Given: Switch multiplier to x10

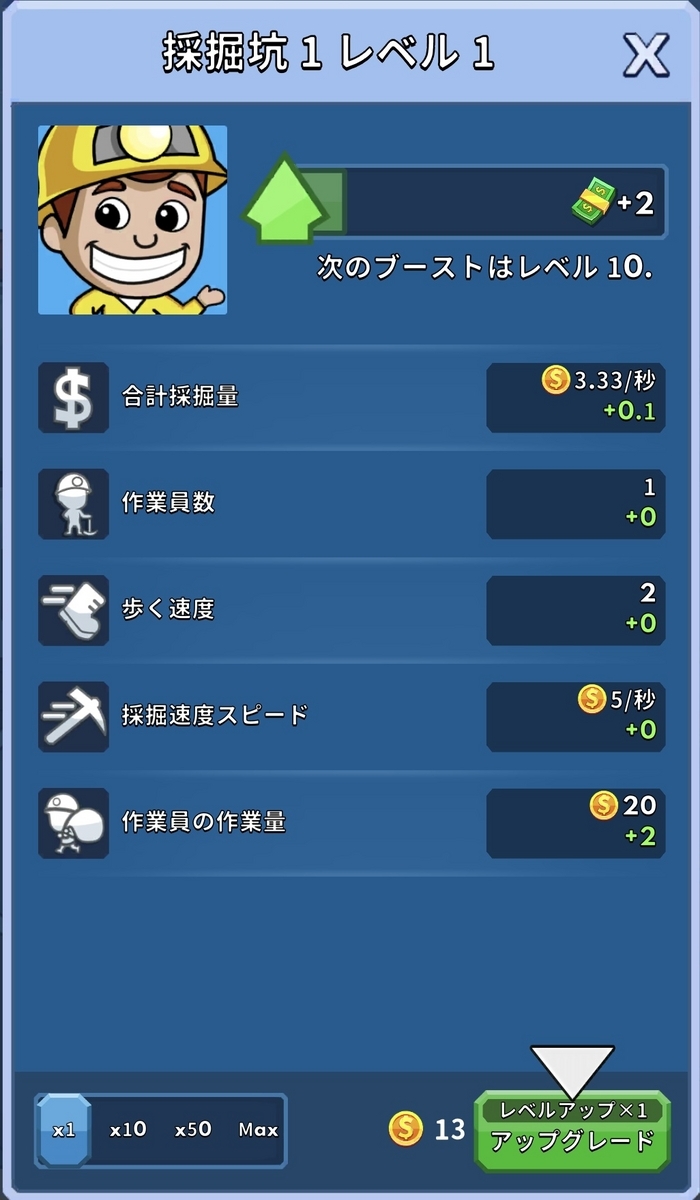Looking at the screenshot, I should point(128,1130).
